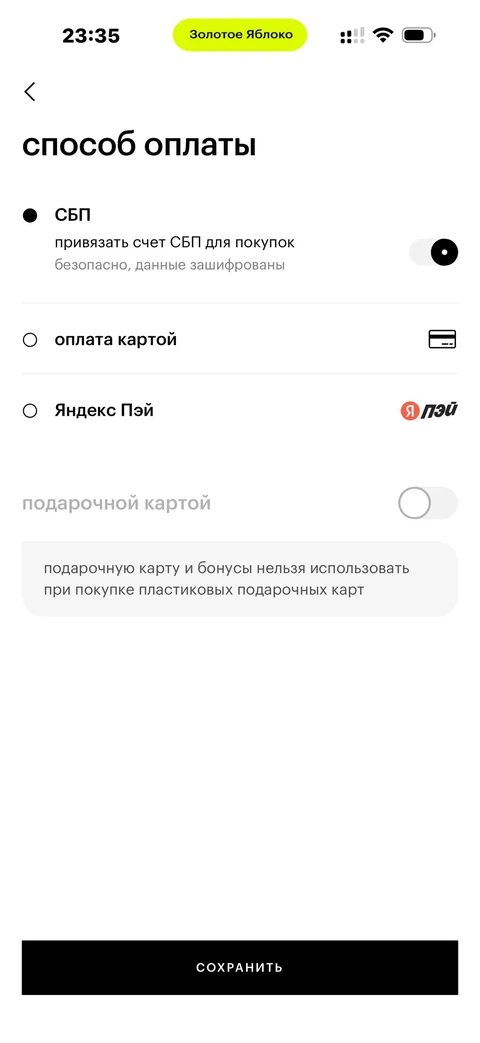480x1043 pixels.
Task: Select the СБП payment method
Action: 30,216
